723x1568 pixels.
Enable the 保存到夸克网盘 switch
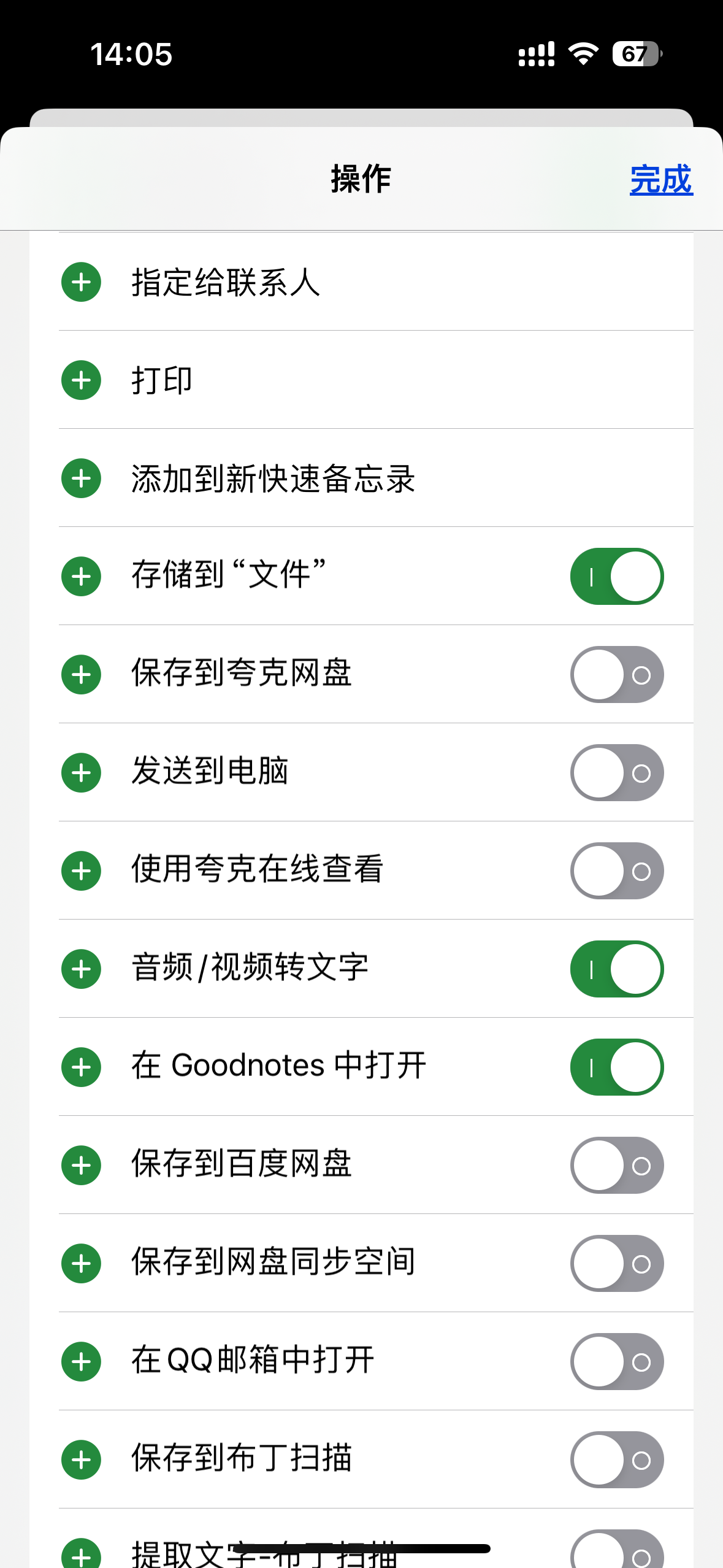point(617,675)
